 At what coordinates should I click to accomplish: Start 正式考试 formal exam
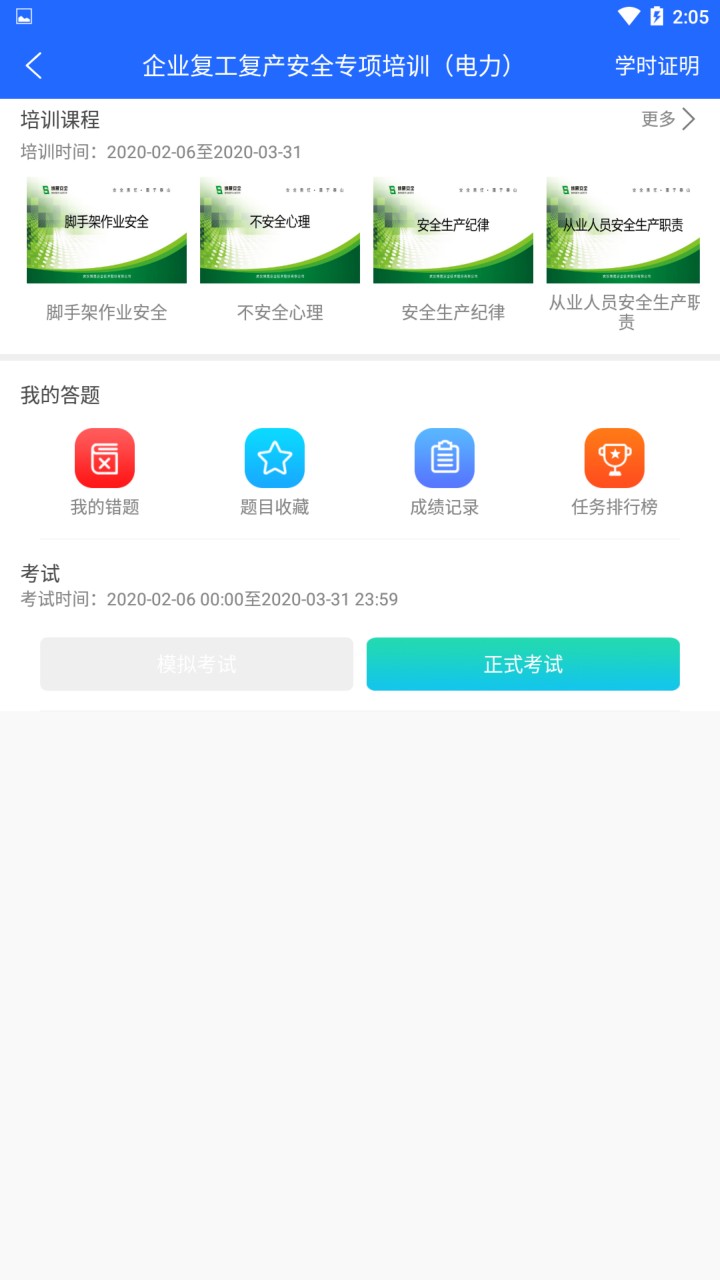tap(522, 663)
